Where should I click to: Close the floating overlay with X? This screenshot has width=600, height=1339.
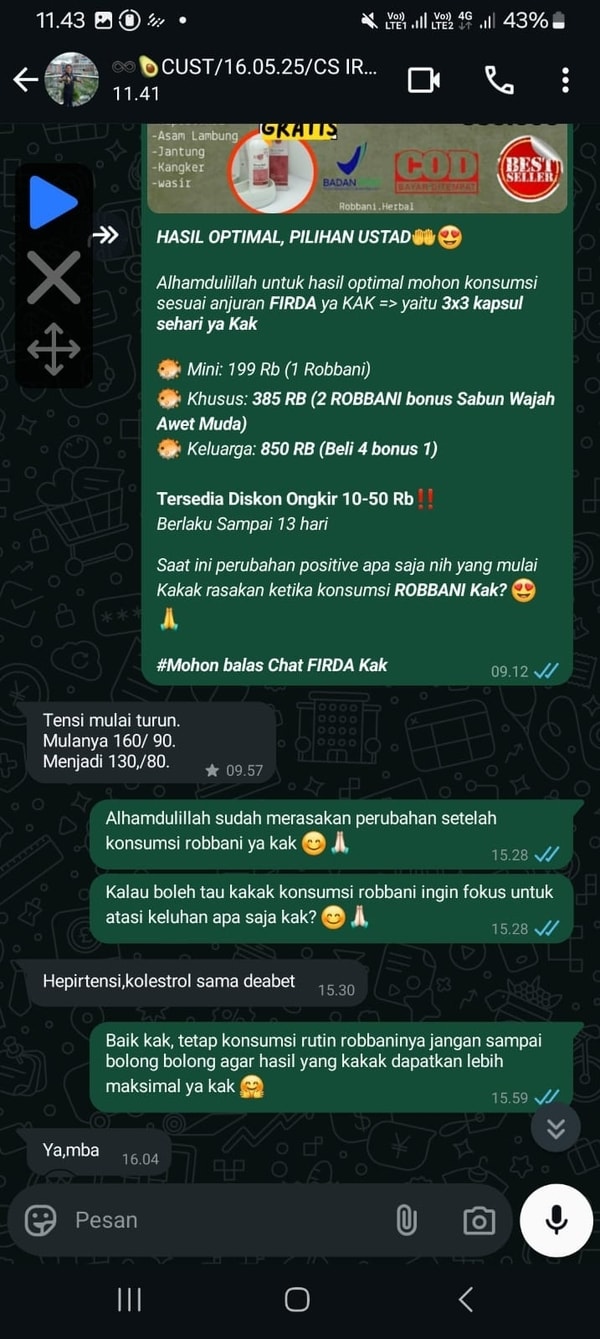(53, 277)
